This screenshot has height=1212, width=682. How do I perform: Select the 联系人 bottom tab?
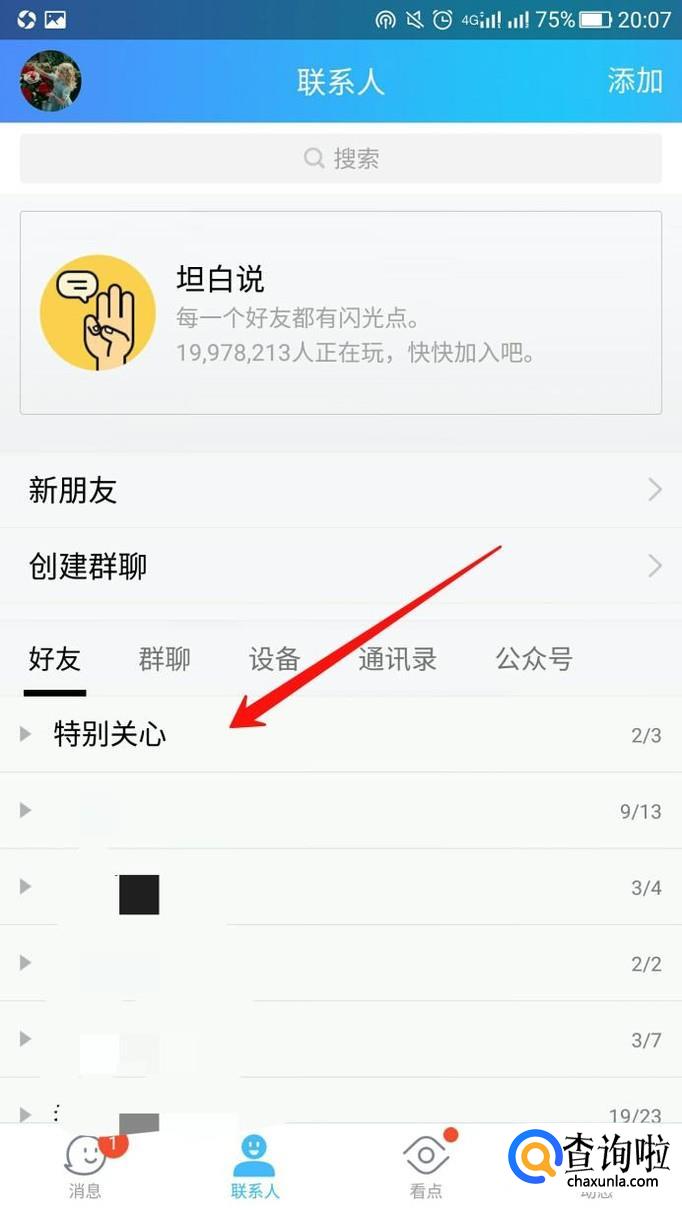[x=255, y=1166]
